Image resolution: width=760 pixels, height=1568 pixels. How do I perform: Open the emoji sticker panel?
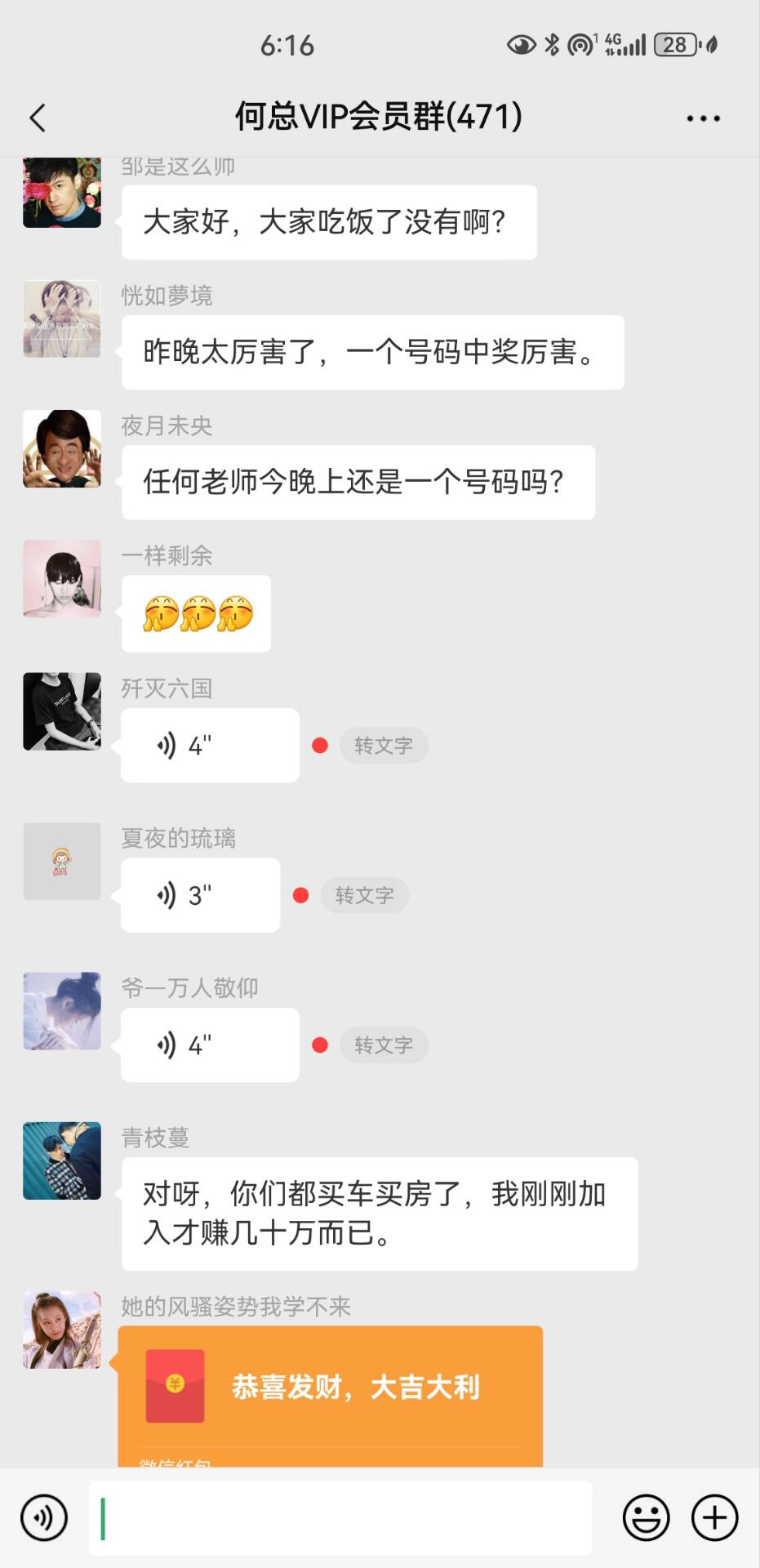click(x=646, y=1517)
